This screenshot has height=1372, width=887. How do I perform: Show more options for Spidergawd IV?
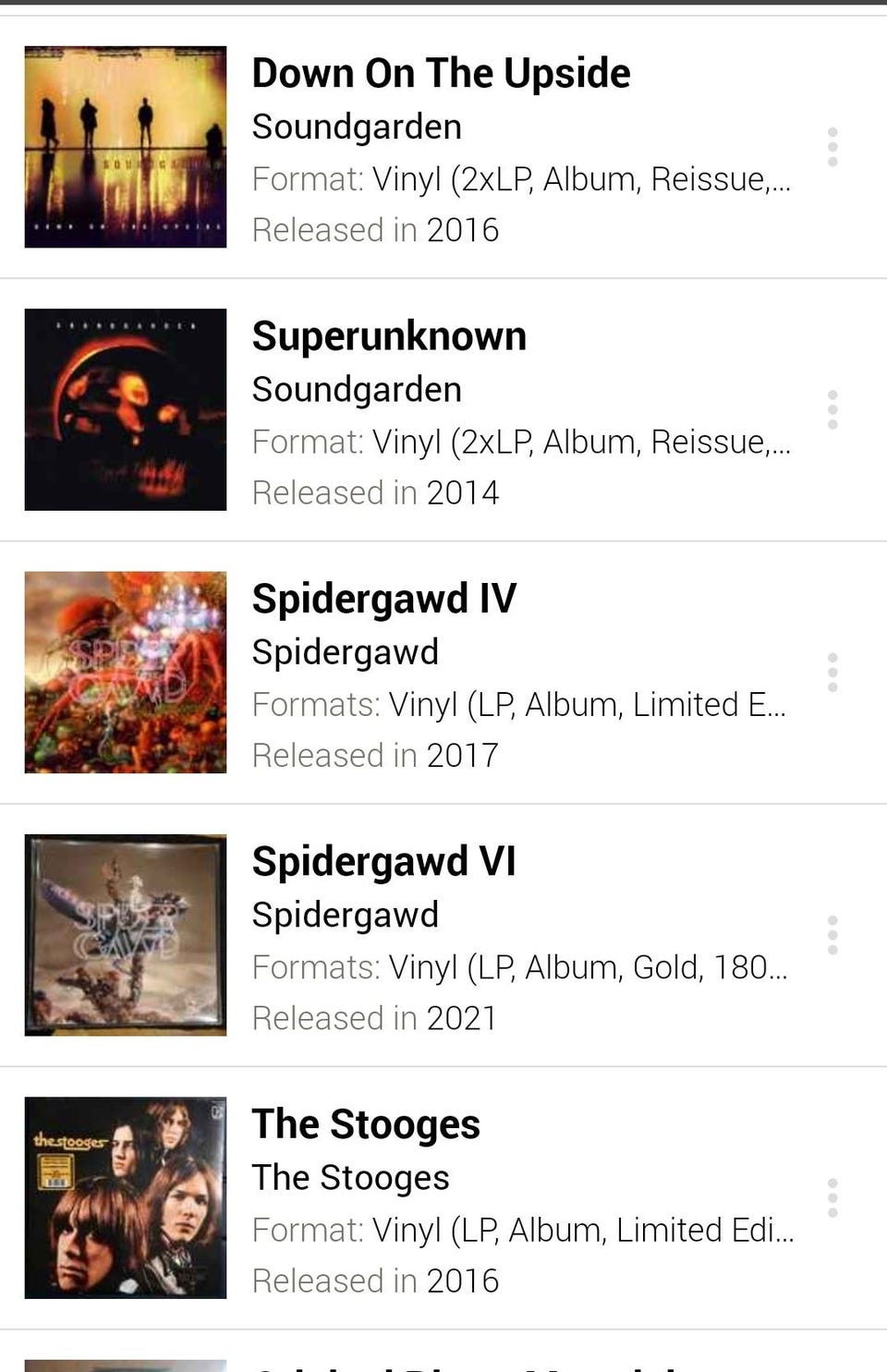click(x=832, y=673)
